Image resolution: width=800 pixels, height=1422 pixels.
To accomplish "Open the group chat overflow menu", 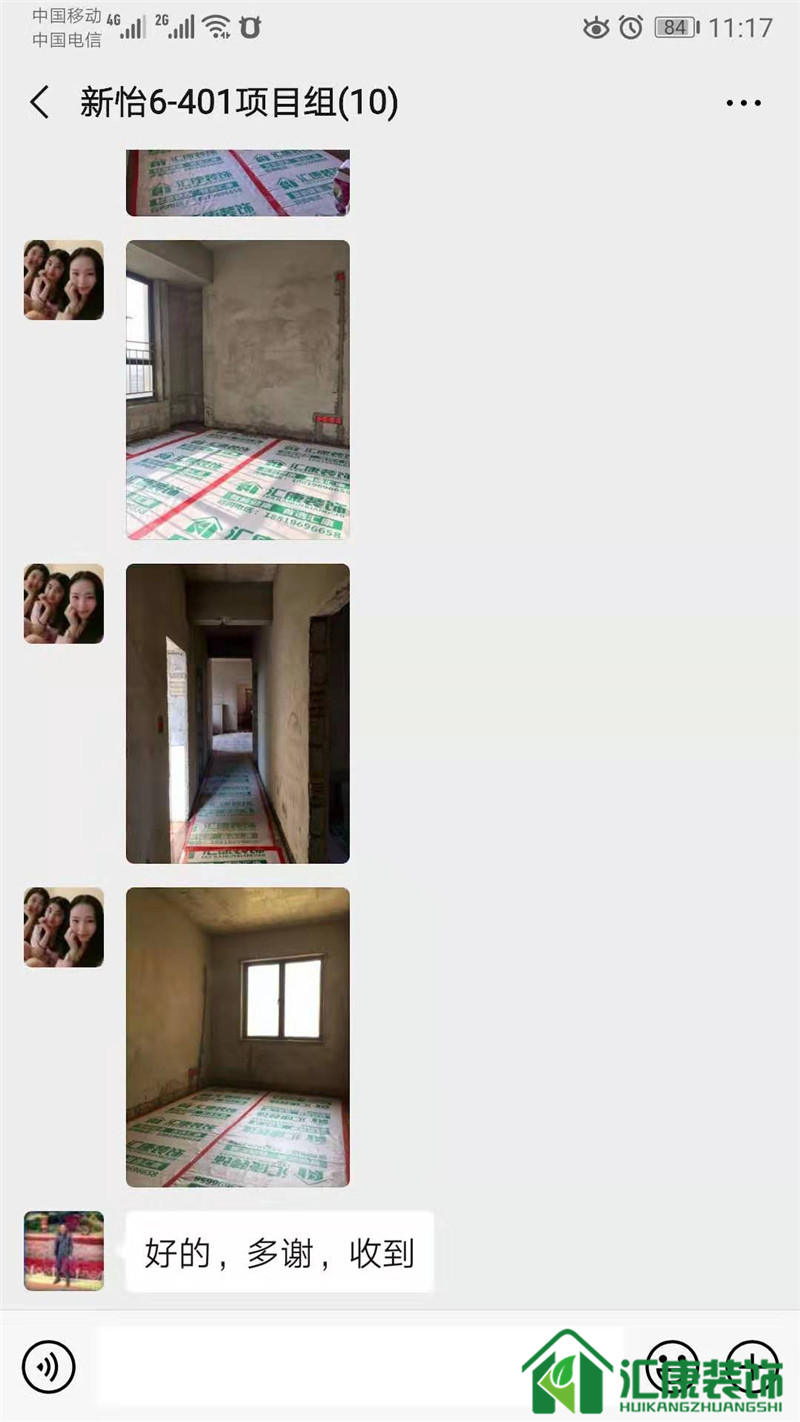I will point(743,103).
